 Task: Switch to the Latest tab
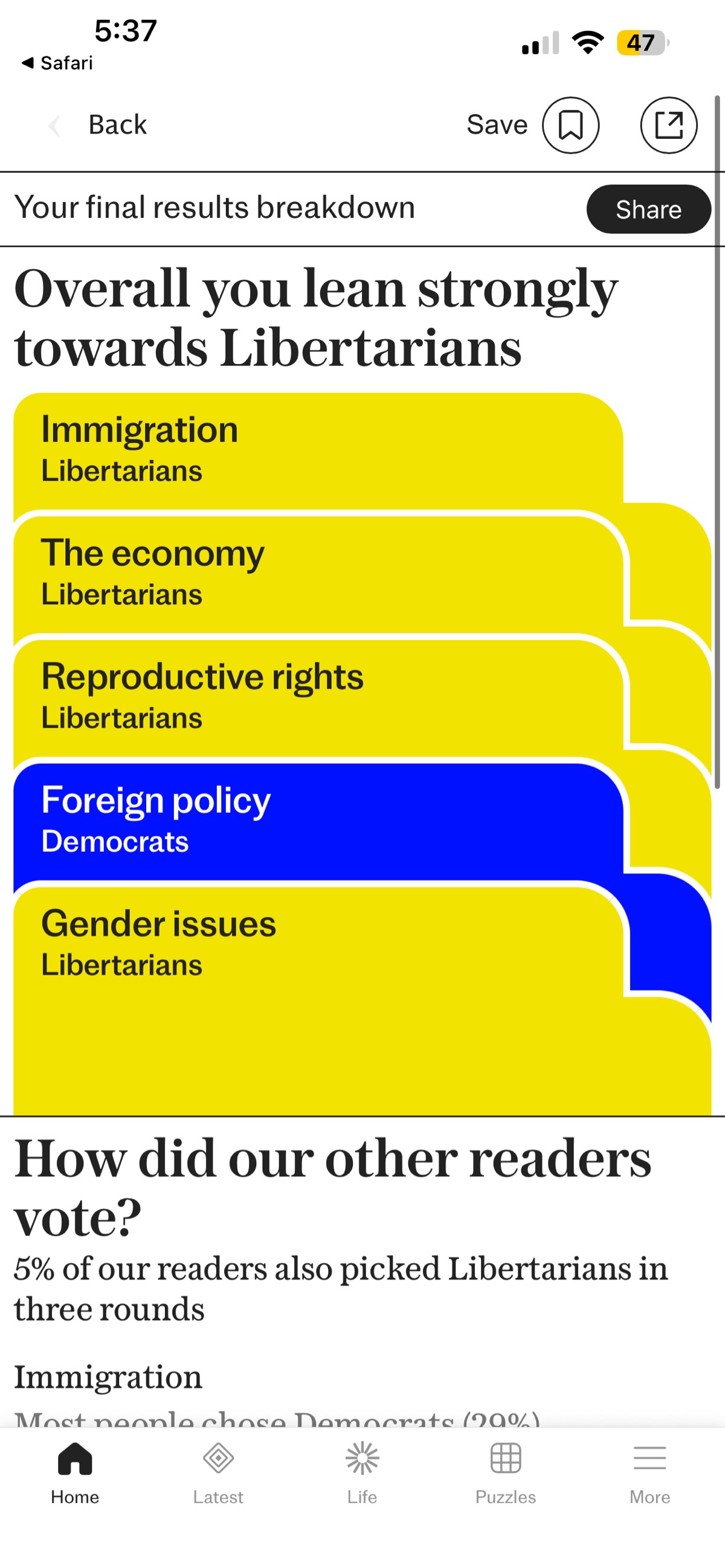pos(218,1473)
